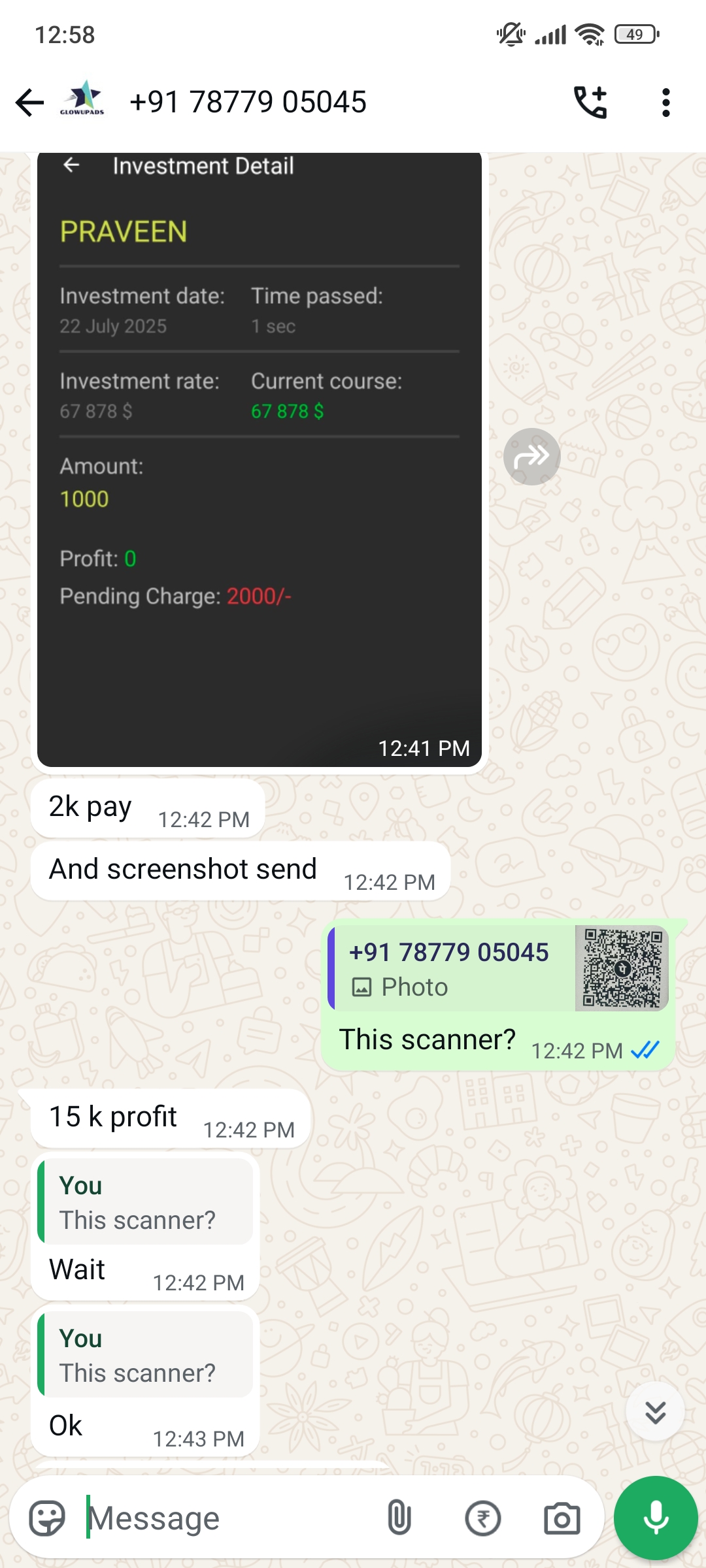The image size is (706, 1568).
Task: Jump to the quoted QR photo message
Action: coord(497,968)
